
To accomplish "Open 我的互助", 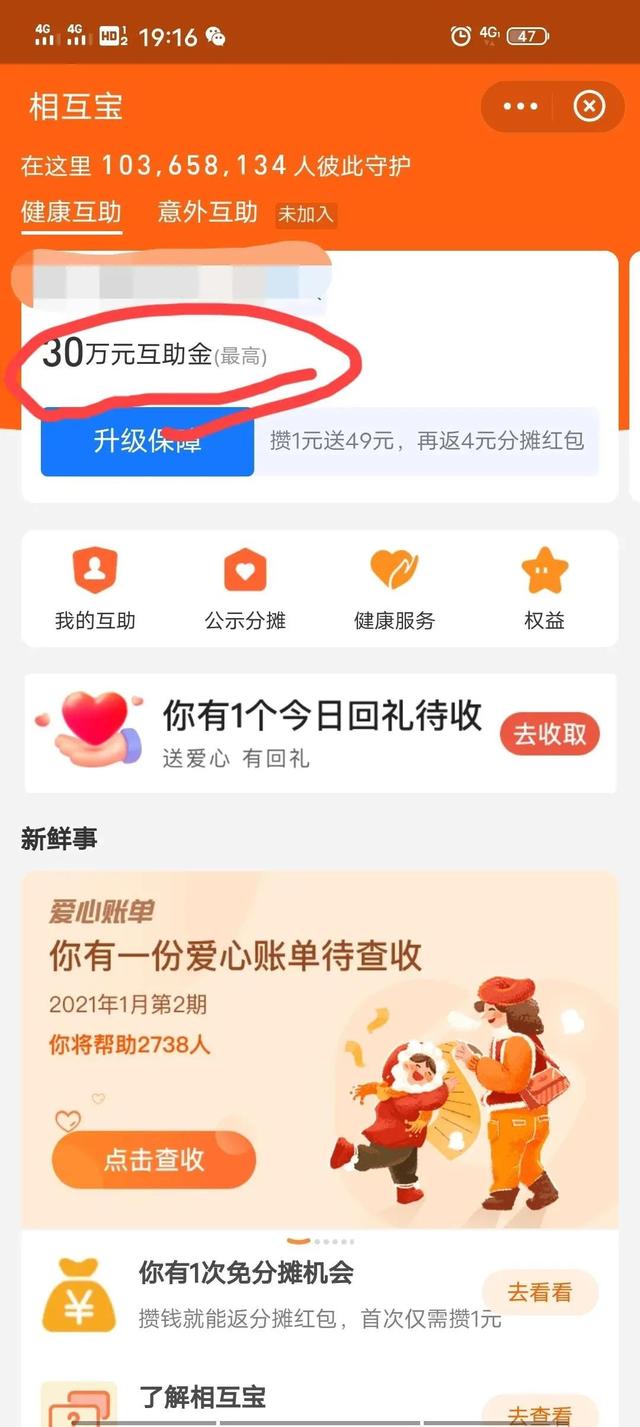I will pos(95,590).
